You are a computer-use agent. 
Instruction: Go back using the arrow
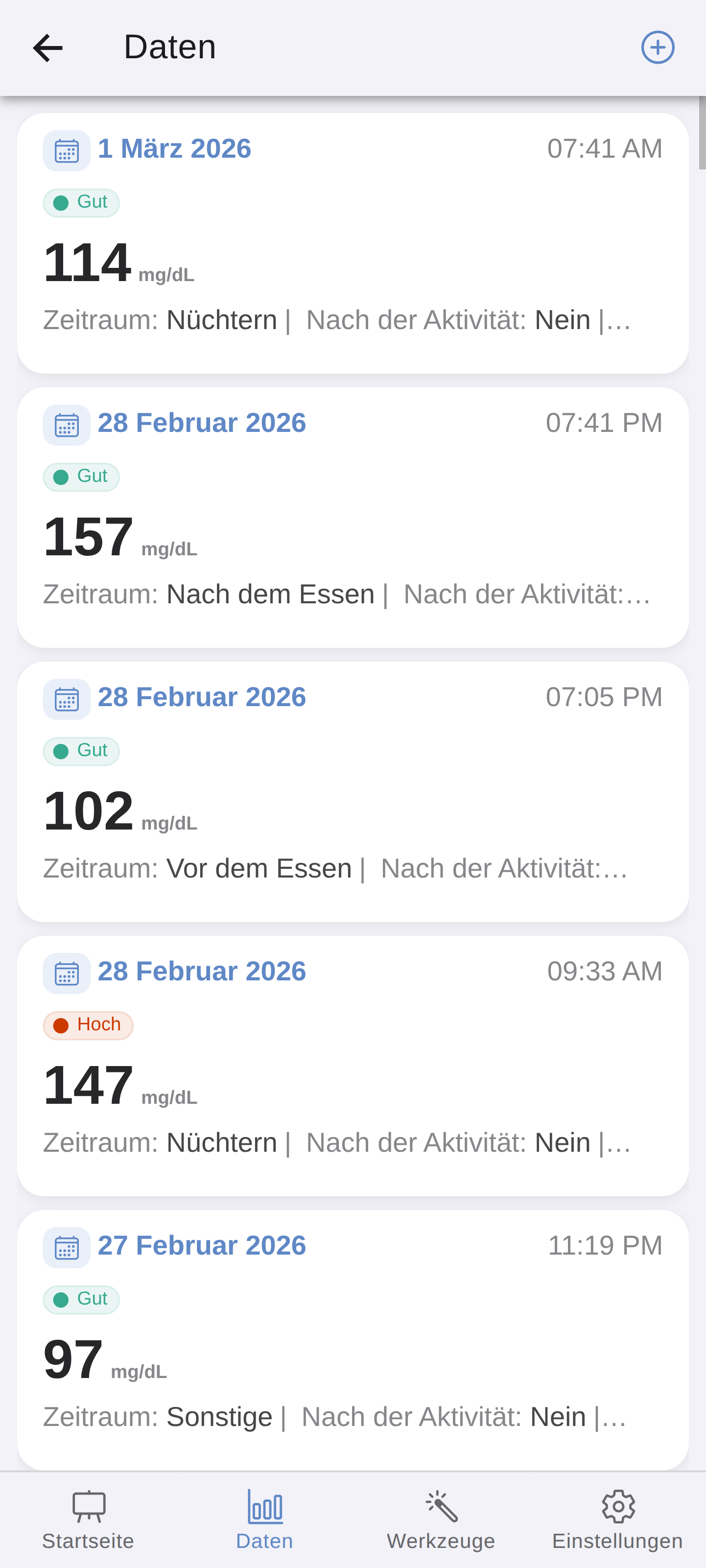click(47, 48)
